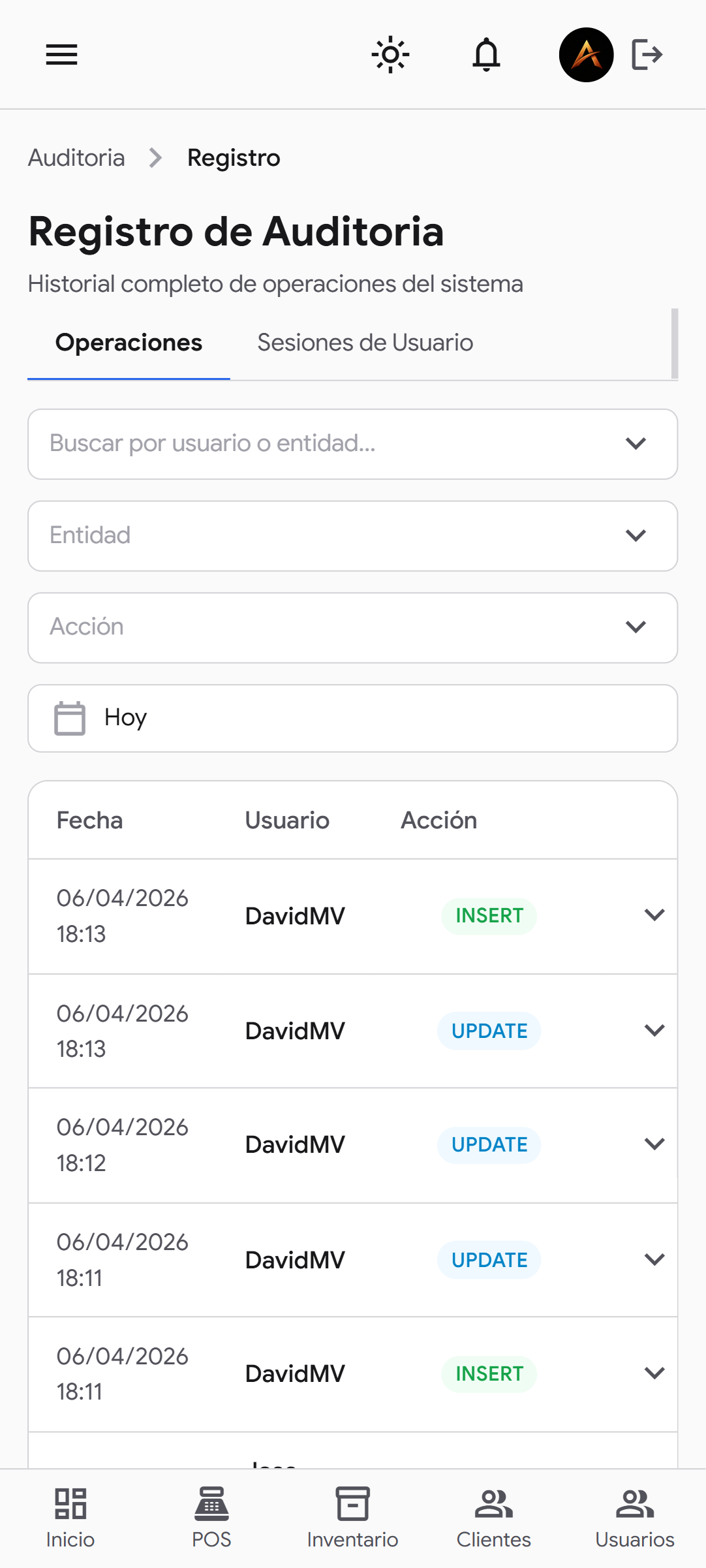
Task: Toggle light mode with the sun icon
Action: 390,55
